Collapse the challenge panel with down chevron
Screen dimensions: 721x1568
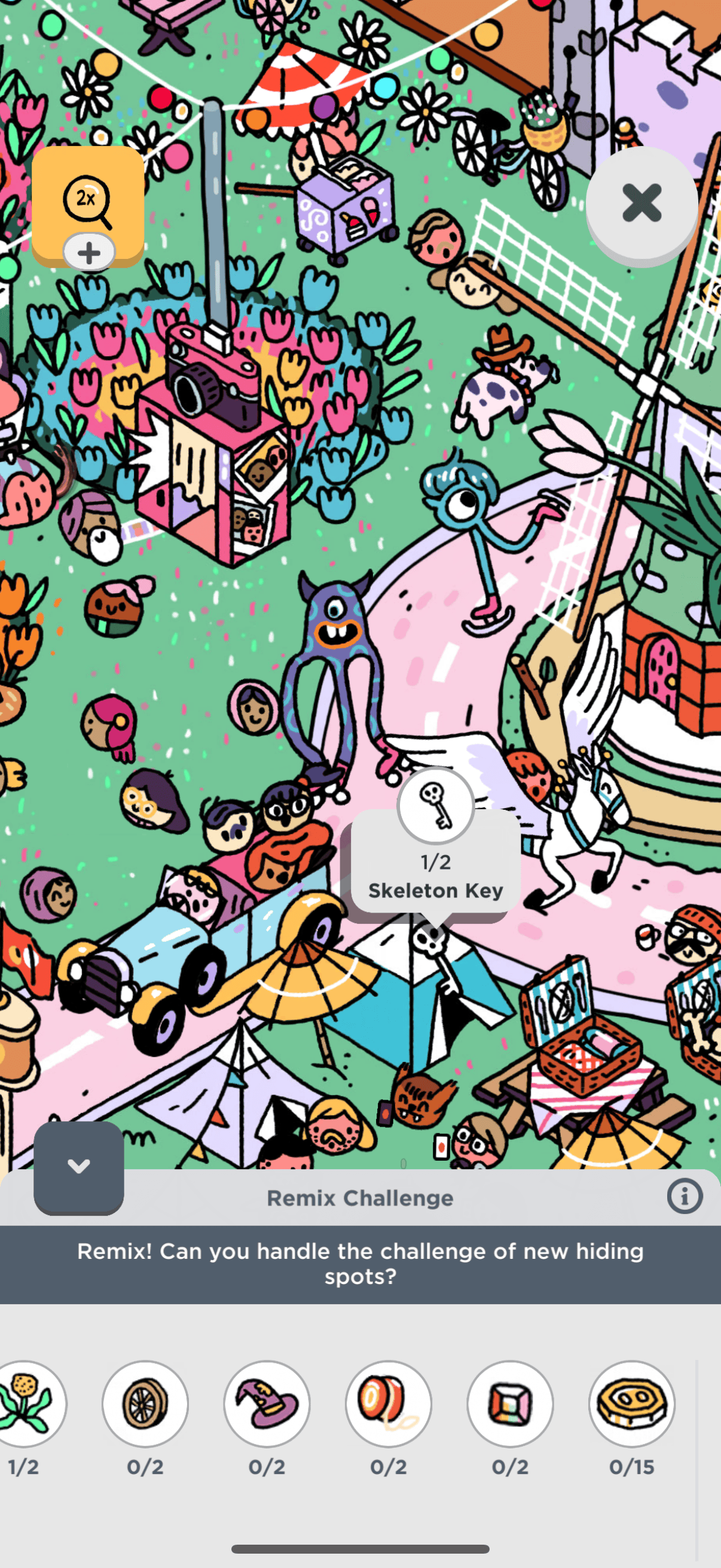pos(78,1167)
